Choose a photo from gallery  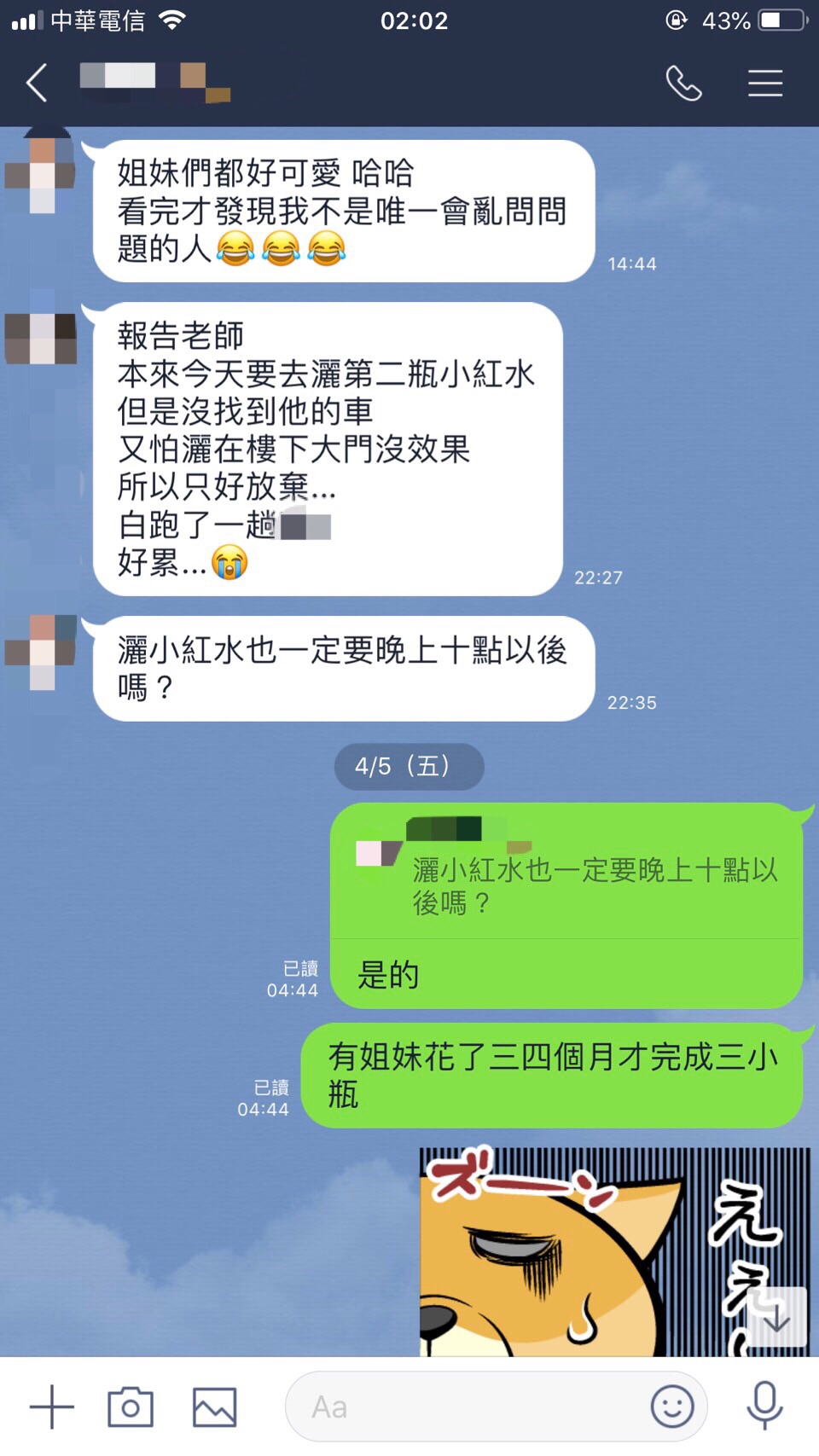coord(214,1407)
